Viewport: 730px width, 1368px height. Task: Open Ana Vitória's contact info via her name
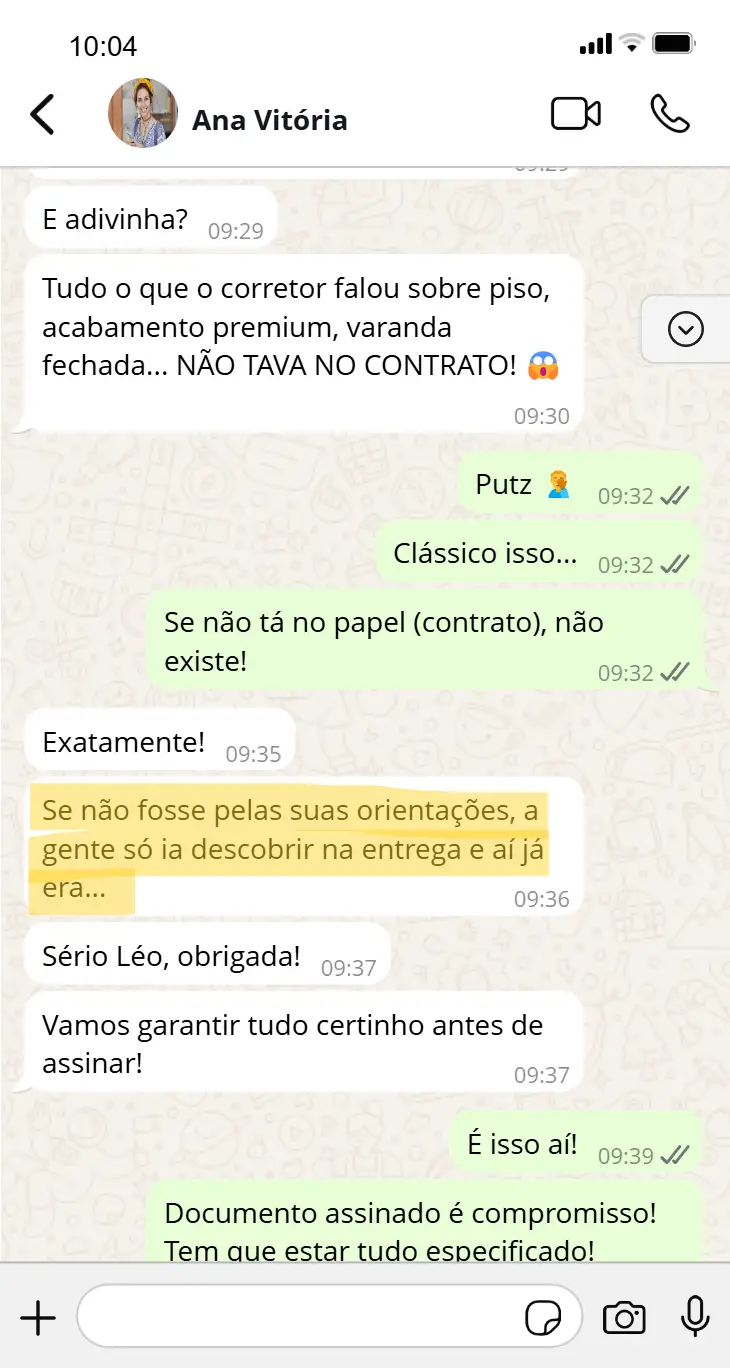pos(272,120)
